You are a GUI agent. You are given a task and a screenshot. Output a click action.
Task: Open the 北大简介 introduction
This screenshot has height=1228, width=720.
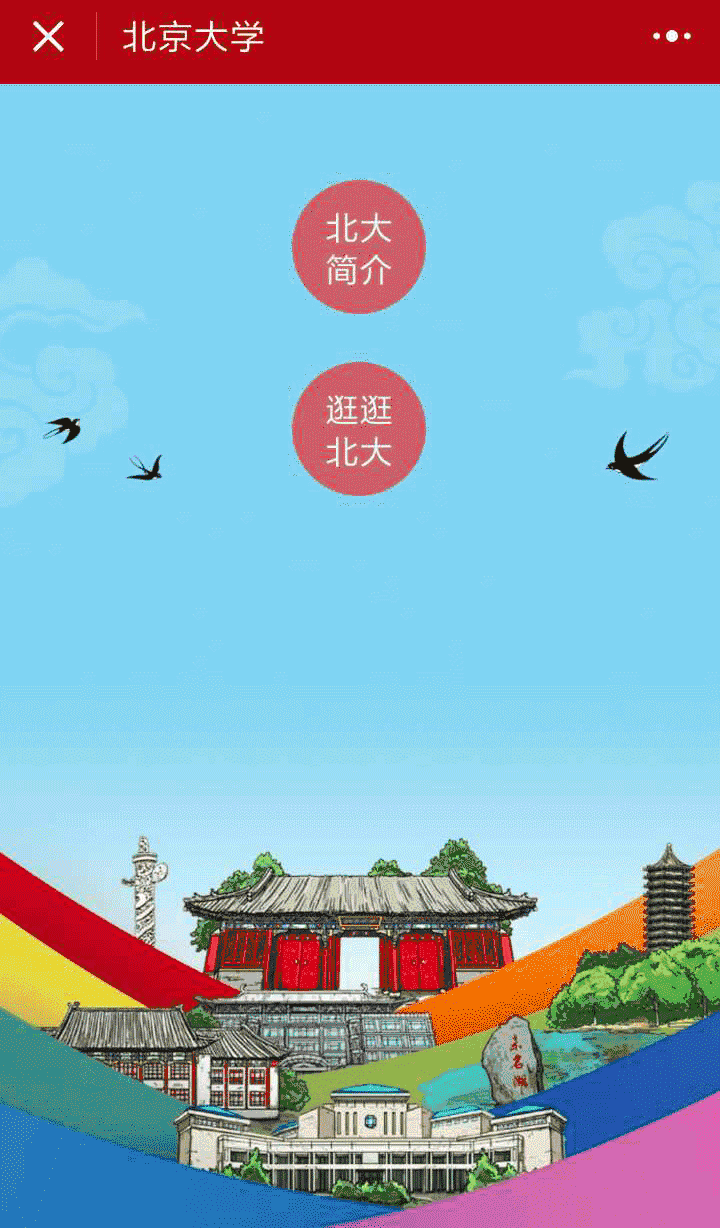point(358,247)
